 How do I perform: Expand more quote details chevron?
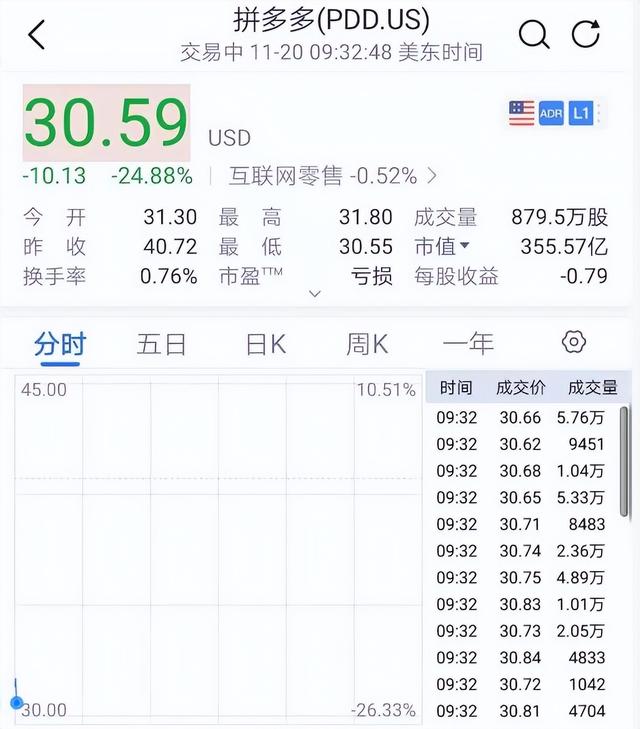[x=315, y=294]
